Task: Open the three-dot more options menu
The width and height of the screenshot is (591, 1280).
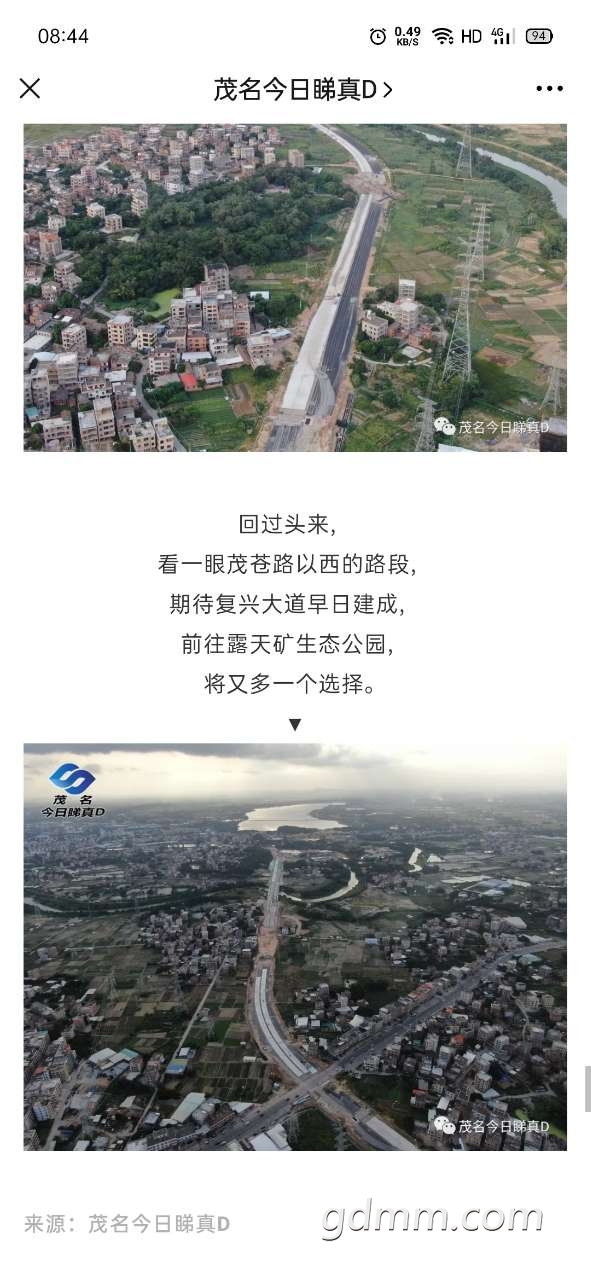Action: (x=549, y=89)
